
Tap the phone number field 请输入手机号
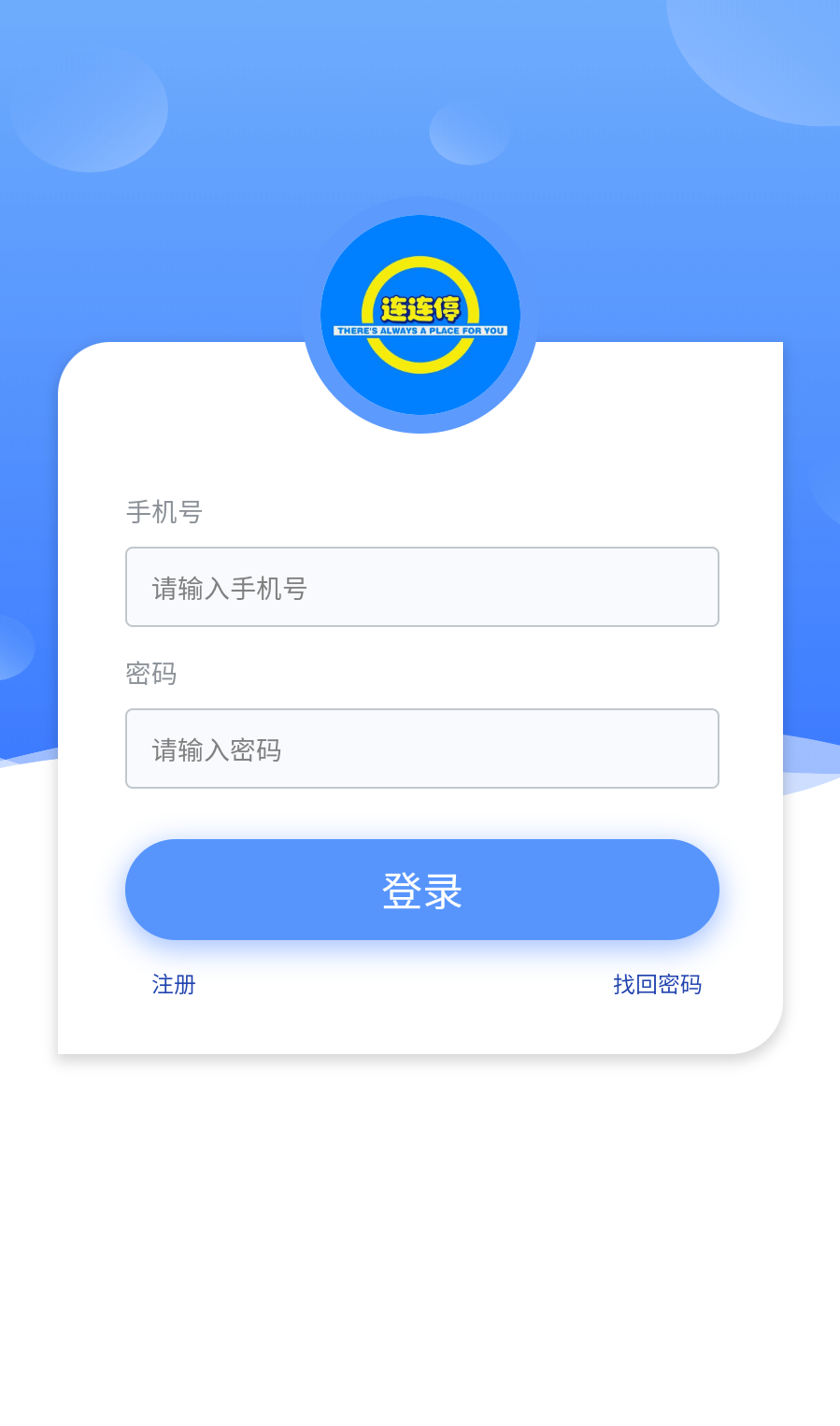(421, 587)
